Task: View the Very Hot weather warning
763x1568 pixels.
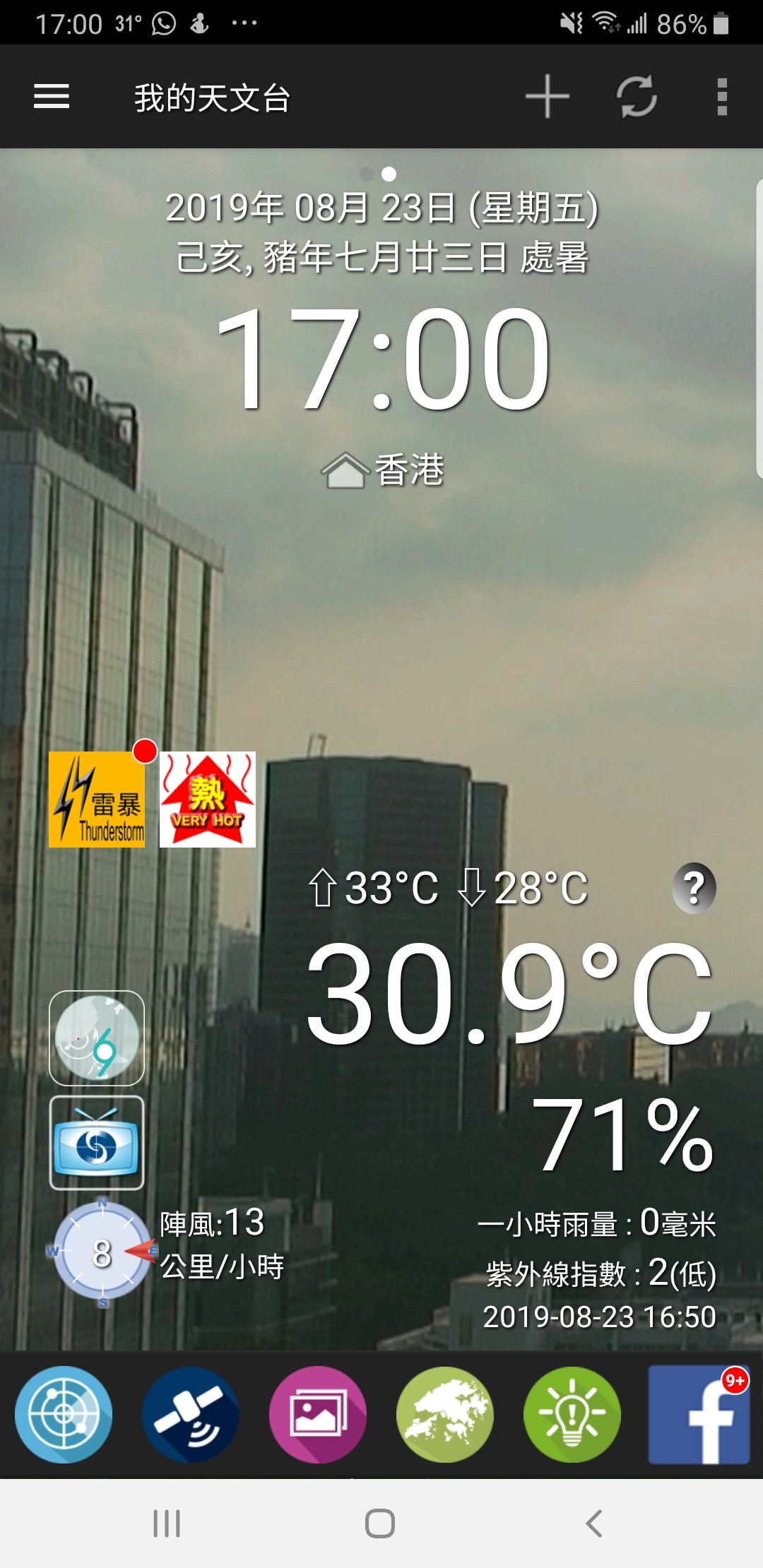Action: (207, 800)
